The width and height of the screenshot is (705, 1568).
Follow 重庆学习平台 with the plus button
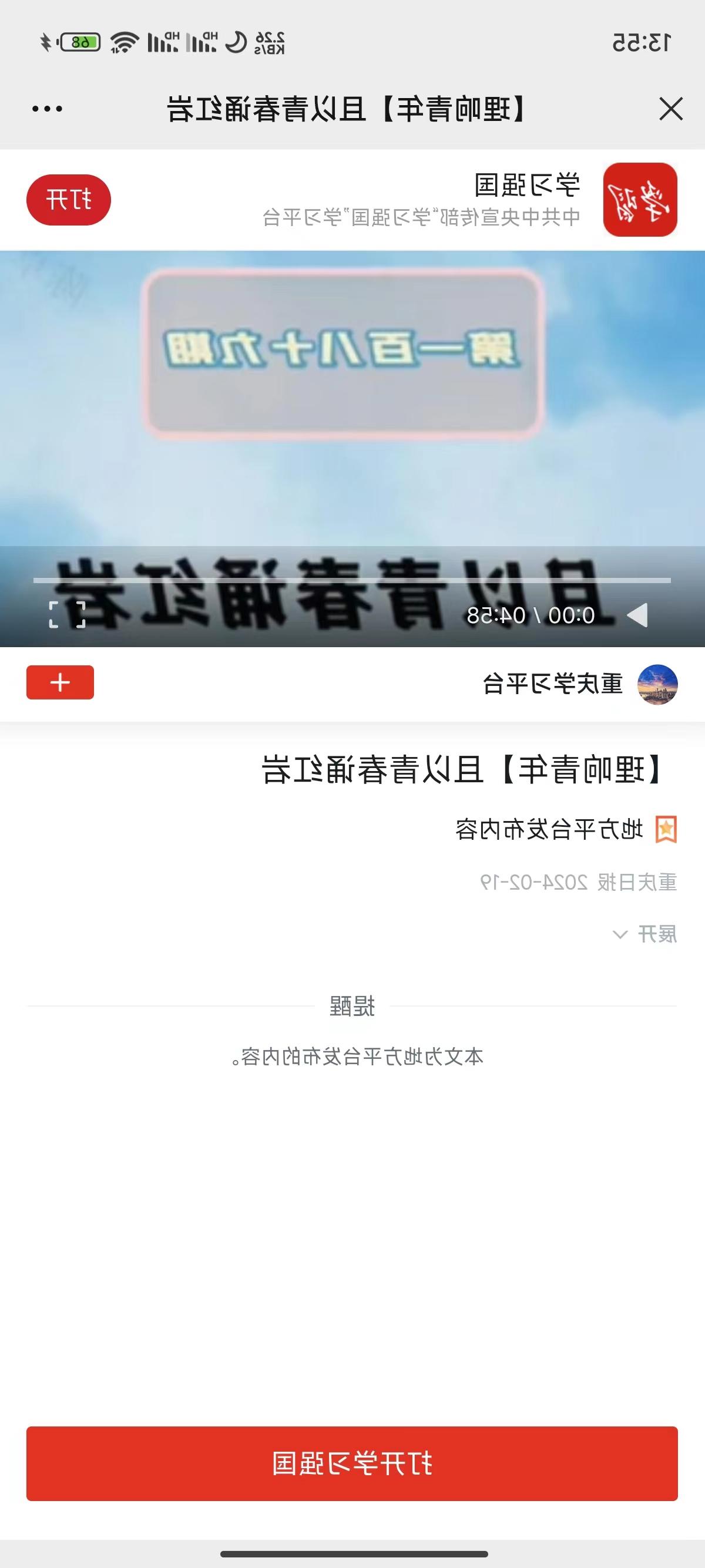[60, 682]
